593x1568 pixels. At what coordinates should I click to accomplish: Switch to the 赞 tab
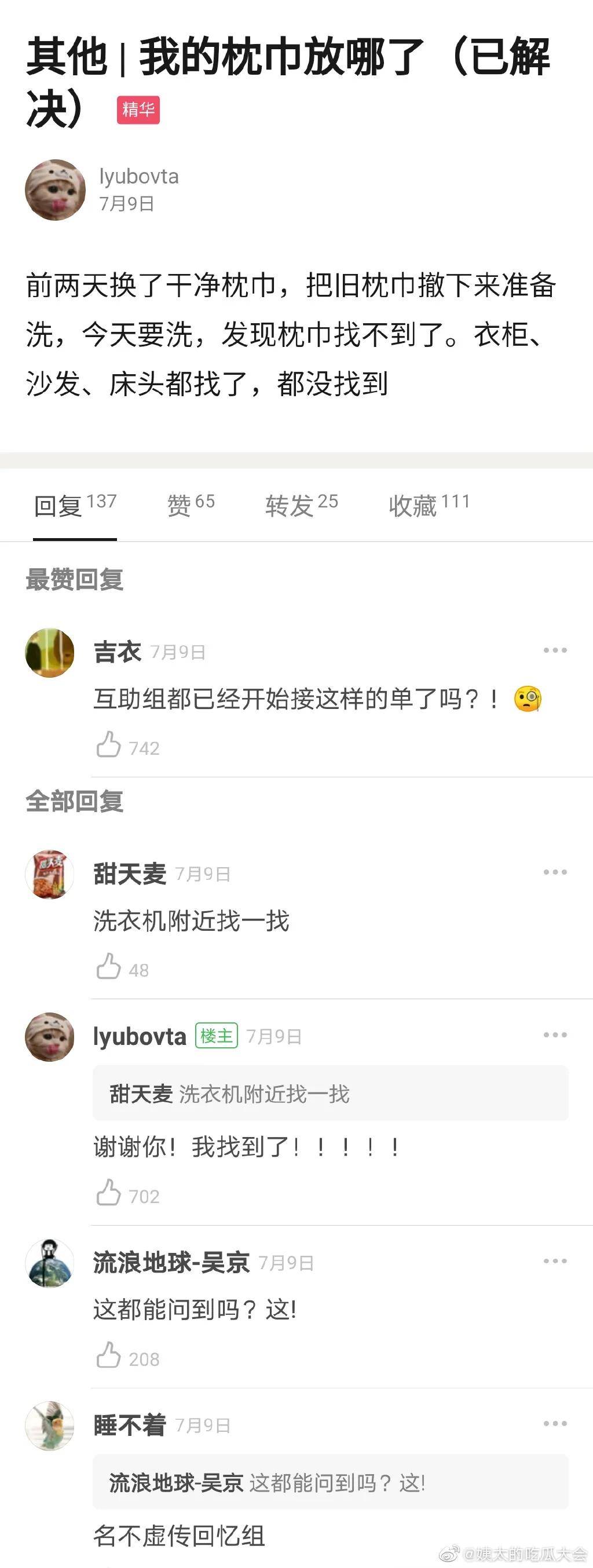(x=191, y=505)
